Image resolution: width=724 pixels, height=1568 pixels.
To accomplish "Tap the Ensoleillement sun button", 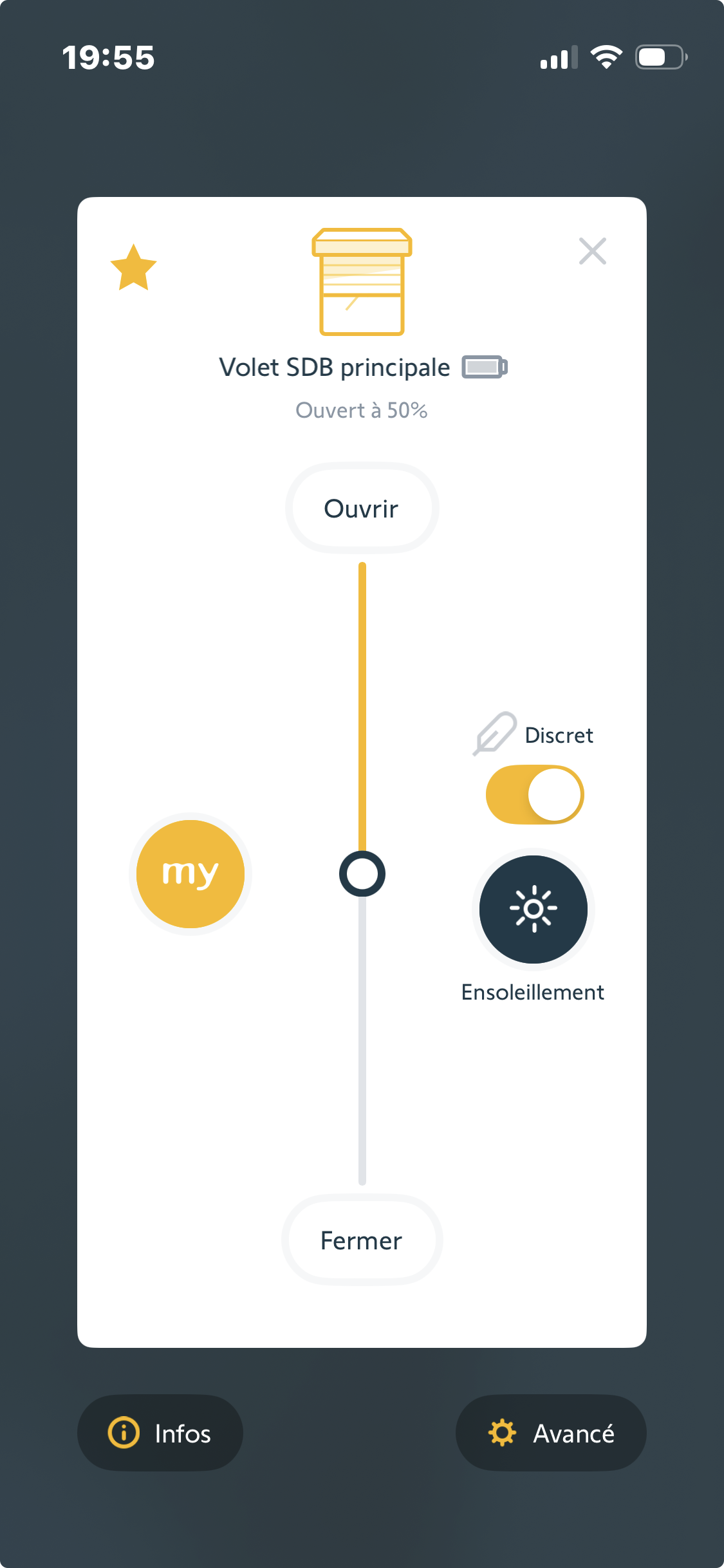I will point(533,909).
